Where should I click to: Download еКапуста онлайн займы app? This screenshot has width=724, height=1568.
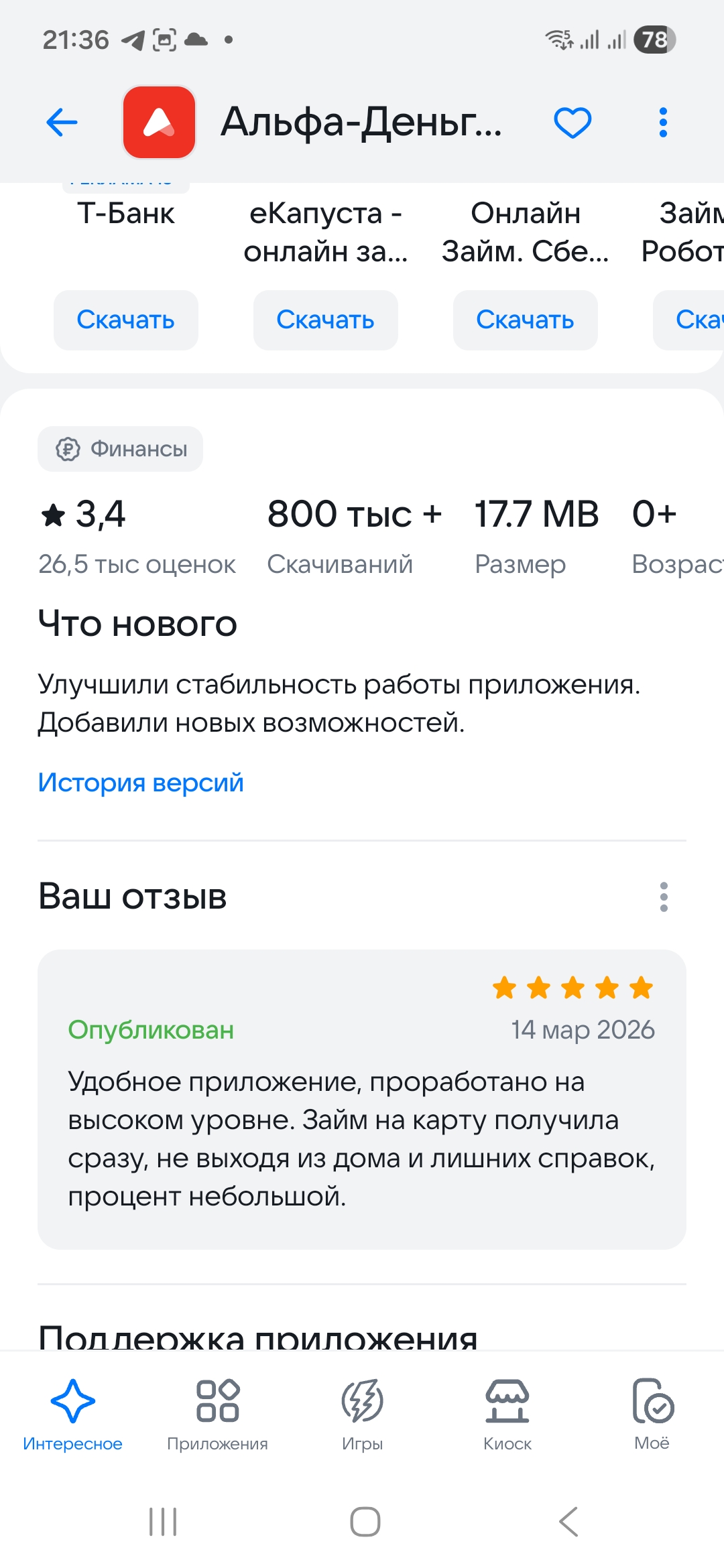point(325,320)
